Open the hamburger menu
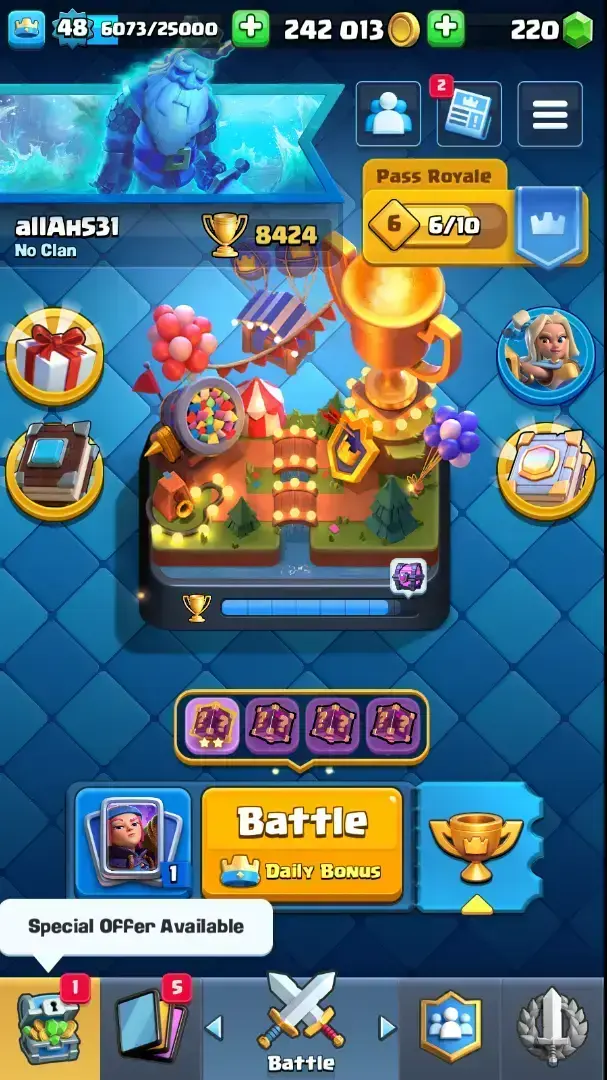This screenshot has height=1080, width=607. pyautogui.click(x=550, y=114)
